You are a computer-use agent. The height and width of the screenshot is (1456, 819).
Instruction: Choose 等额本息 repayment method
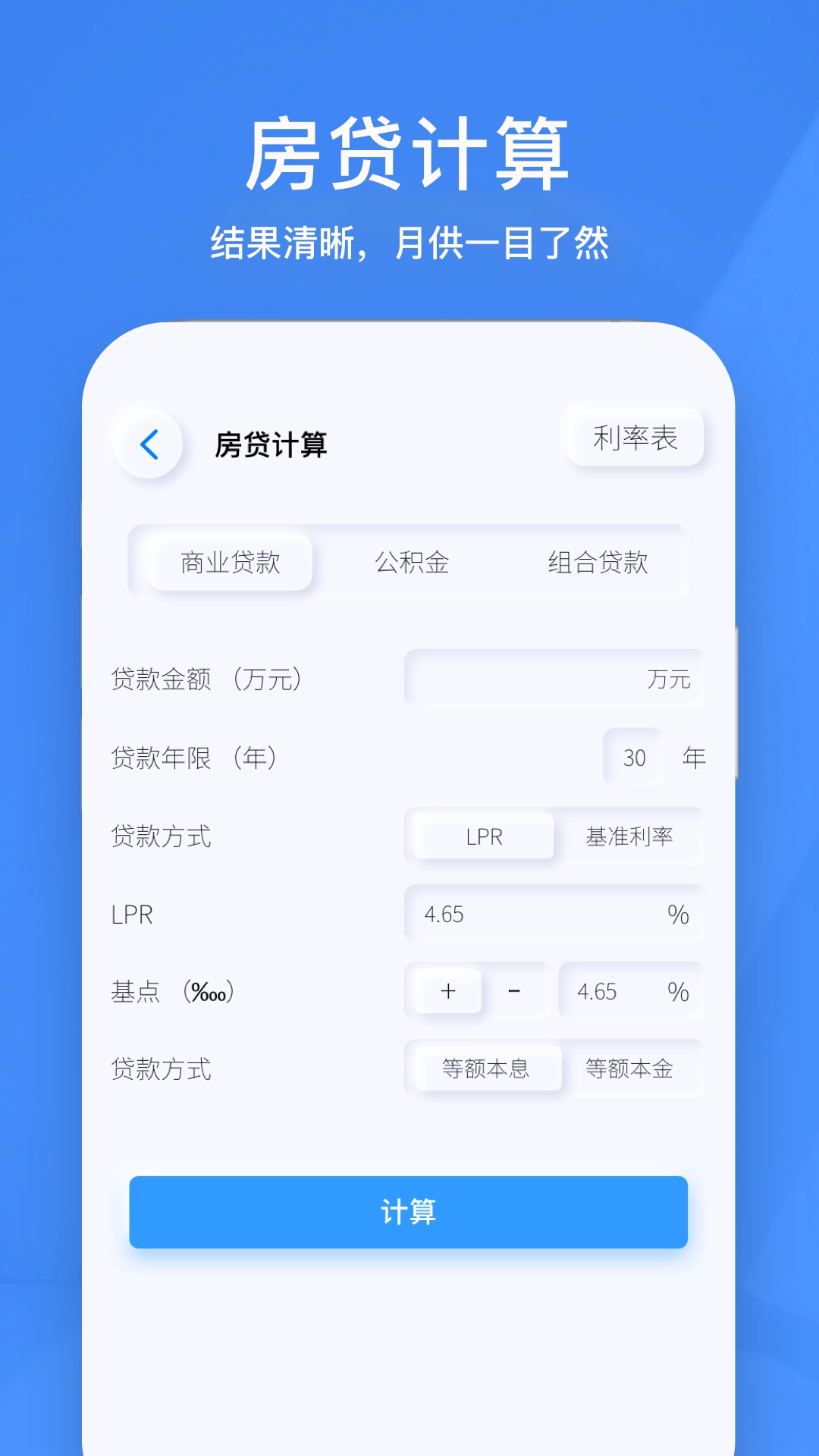(x=486, y=1068)
